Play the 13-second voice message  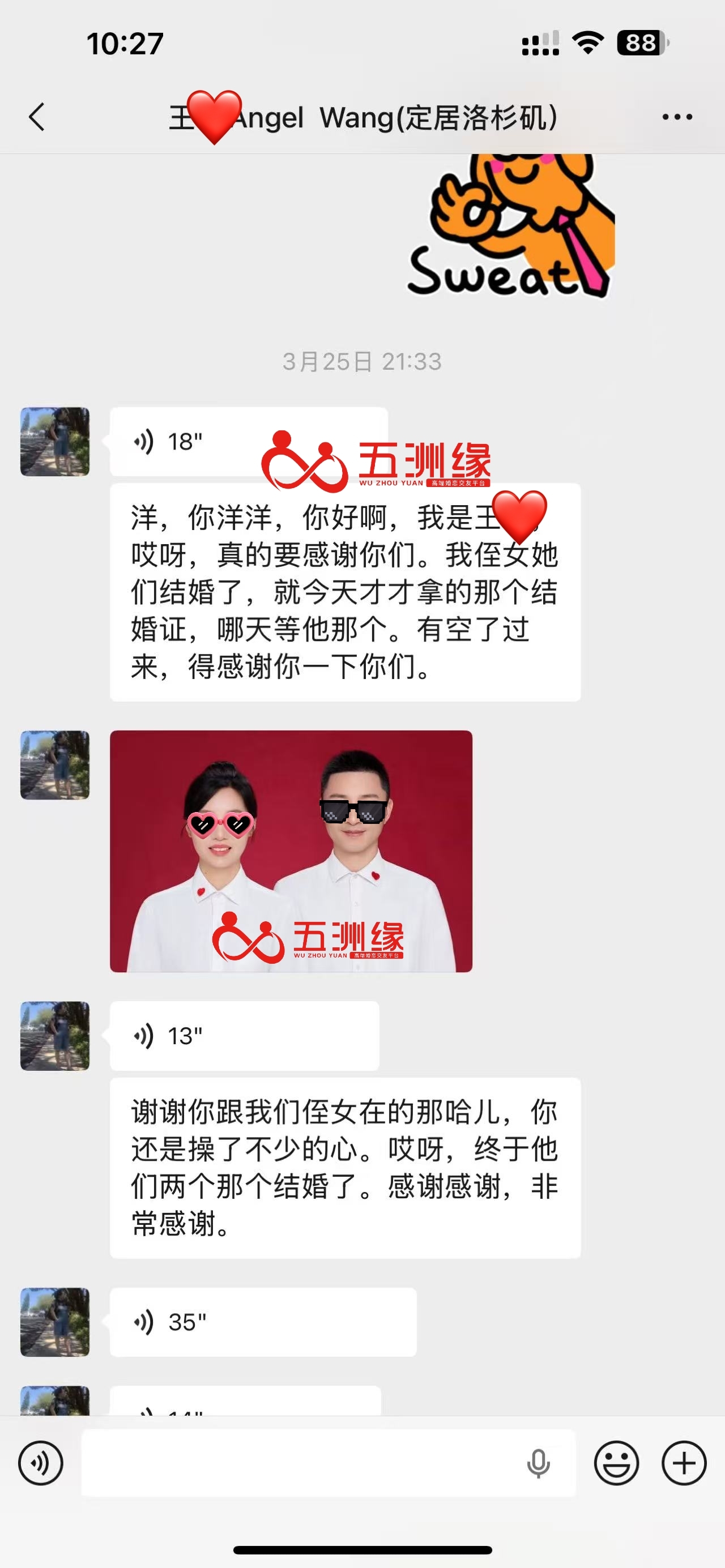tap(244, 1035)
